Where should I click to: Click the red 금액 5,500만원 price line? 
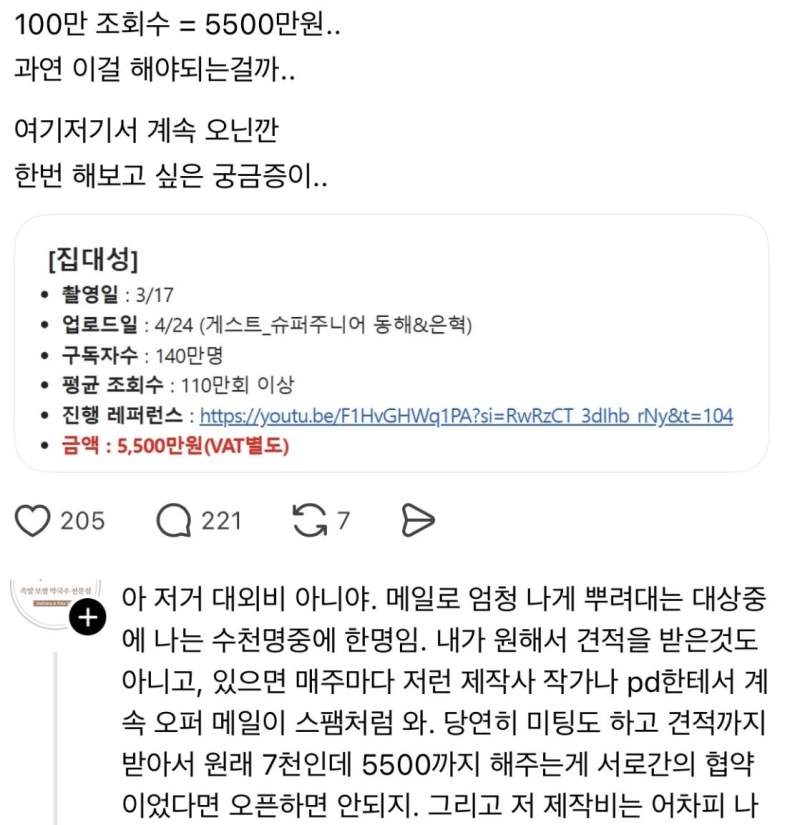tap(180, 447)
